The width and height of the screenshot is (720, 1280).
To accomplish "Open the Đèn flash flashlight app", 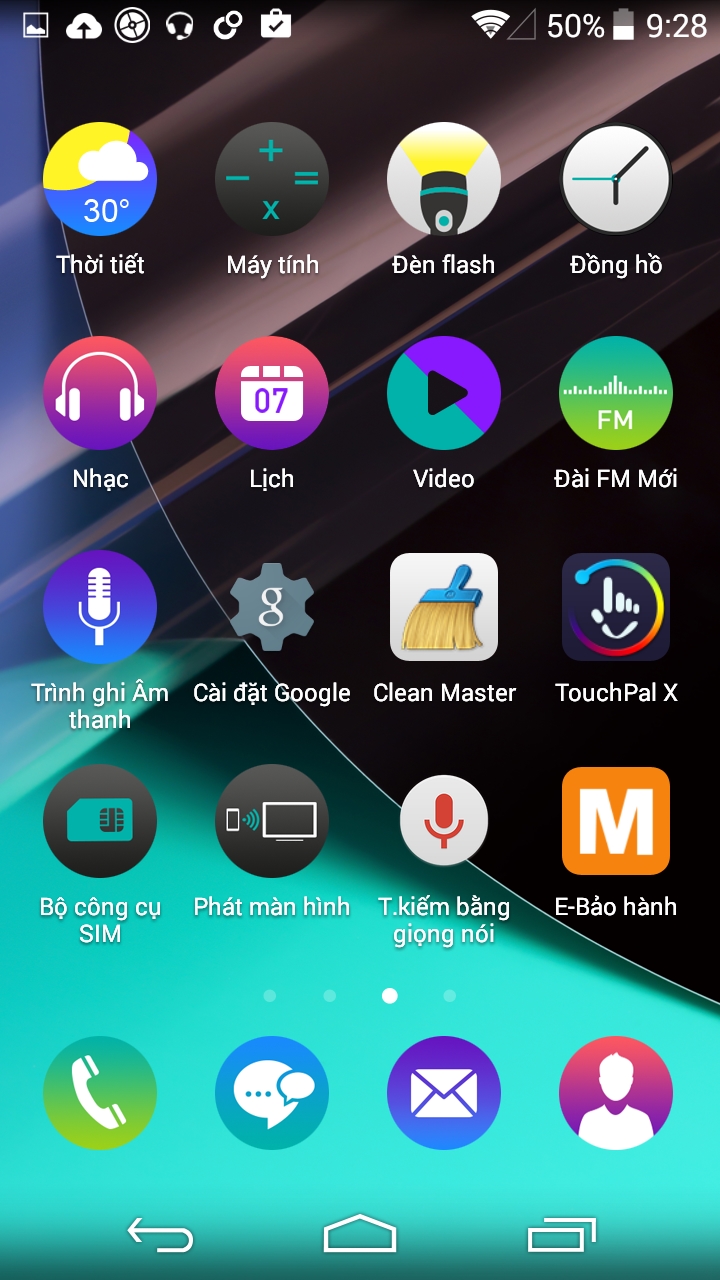I will [x=444, y=180].
